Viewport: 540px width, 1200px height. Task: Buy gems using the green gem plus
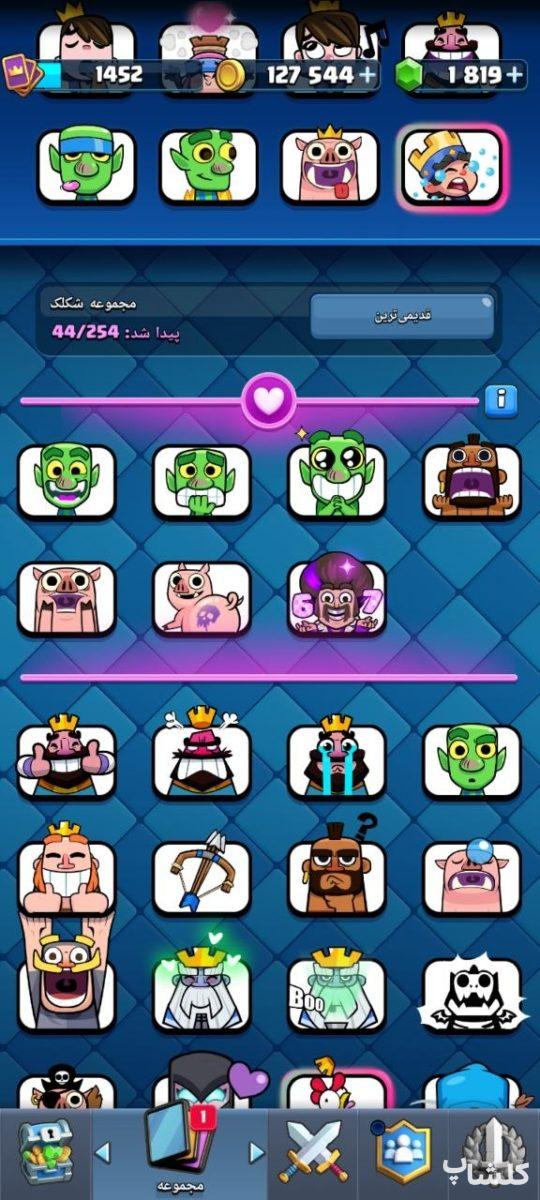click(x=514, y=74)
